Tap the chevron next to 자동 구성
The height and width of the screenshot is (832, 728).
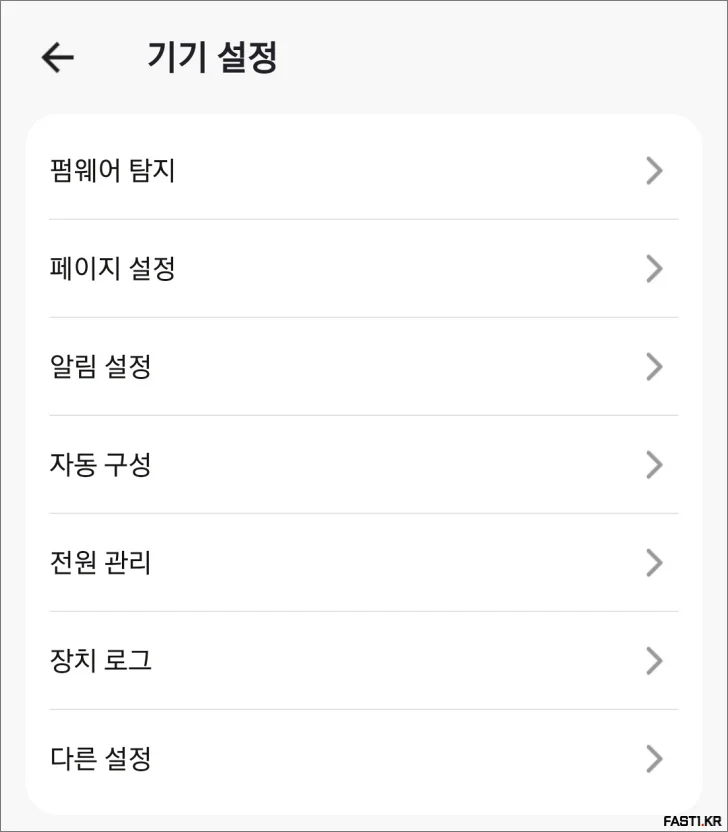pos(655,464)
